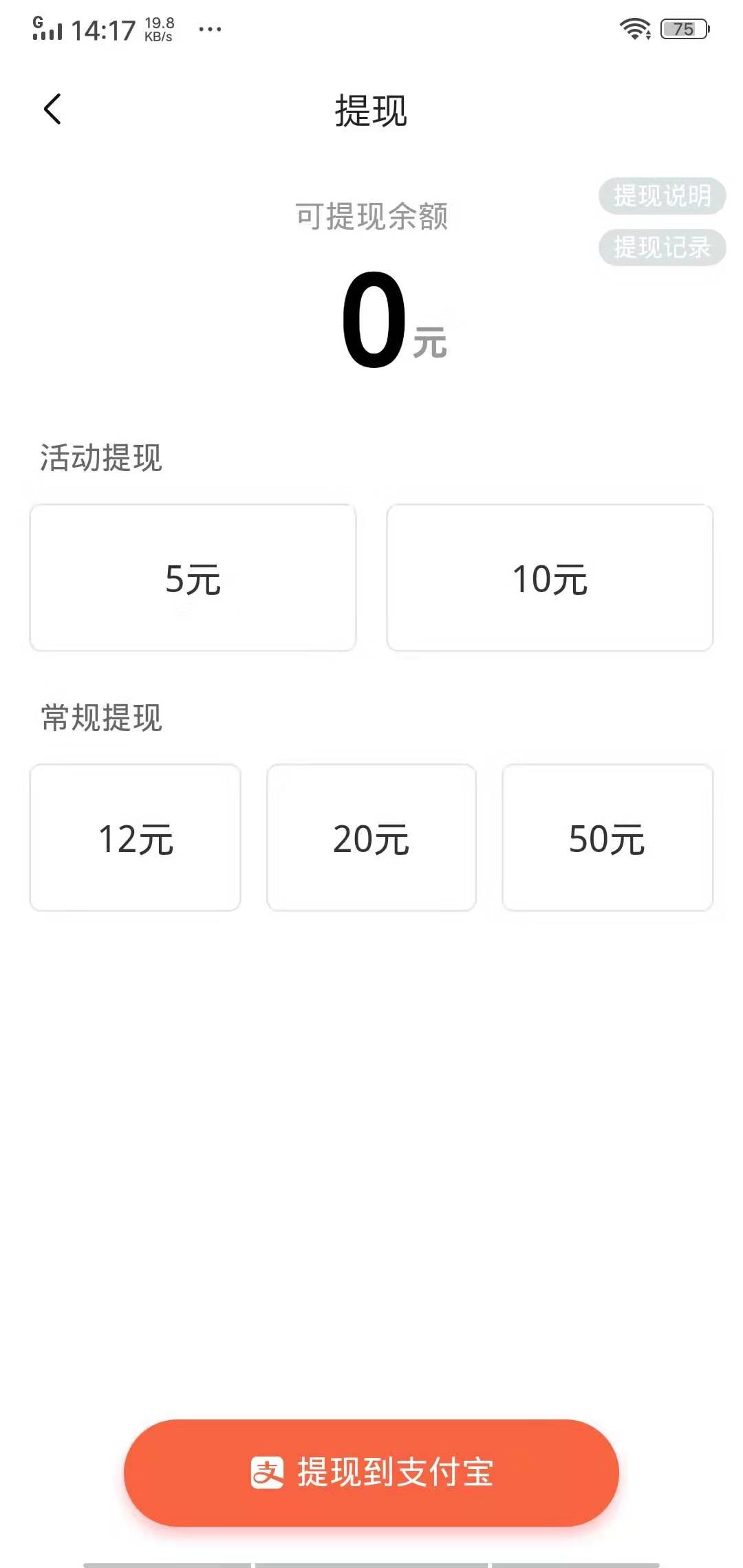Tap the three-dot icon near the network speed
This screenshot has height=1568, width=743.
click(x=208, y=29)
